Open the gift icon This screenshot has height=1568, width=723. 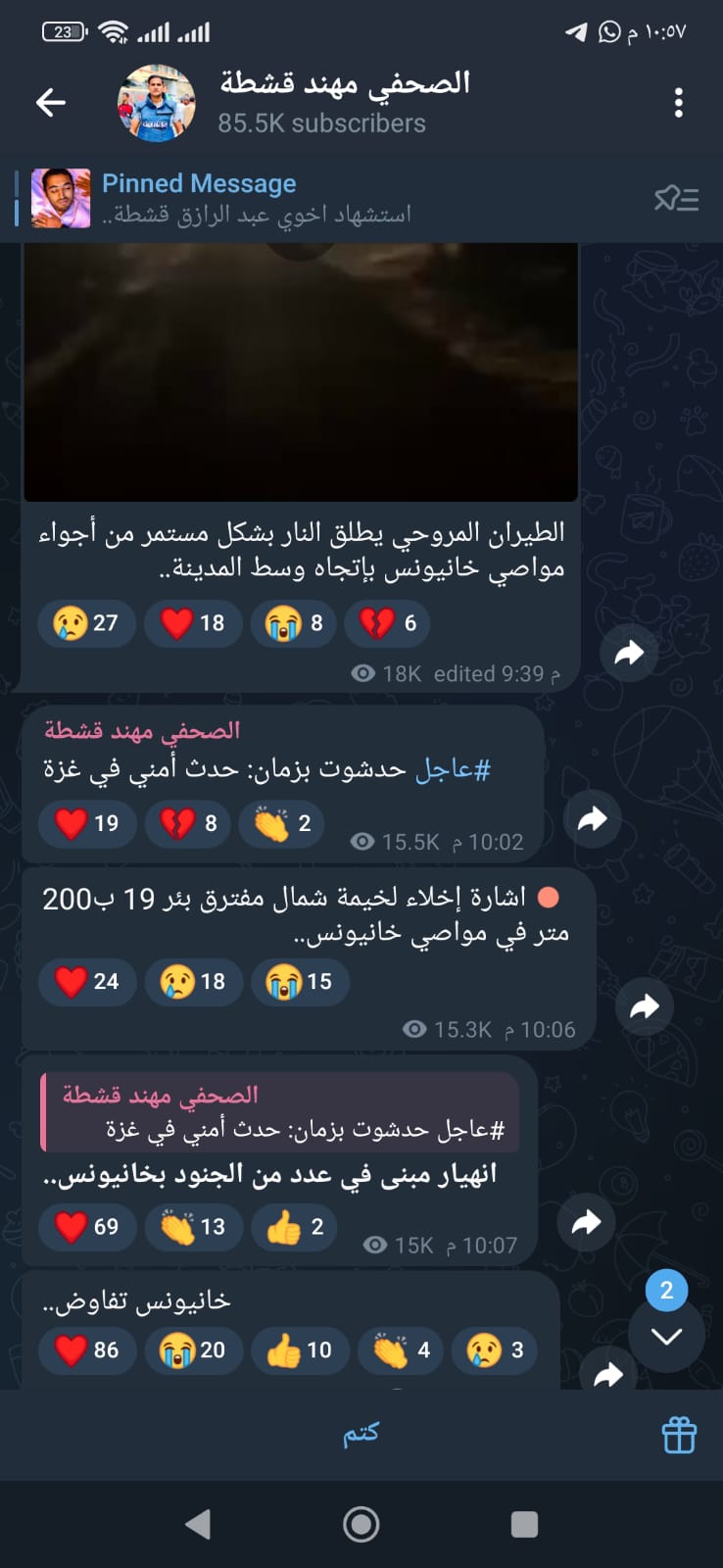point(679,1435)
